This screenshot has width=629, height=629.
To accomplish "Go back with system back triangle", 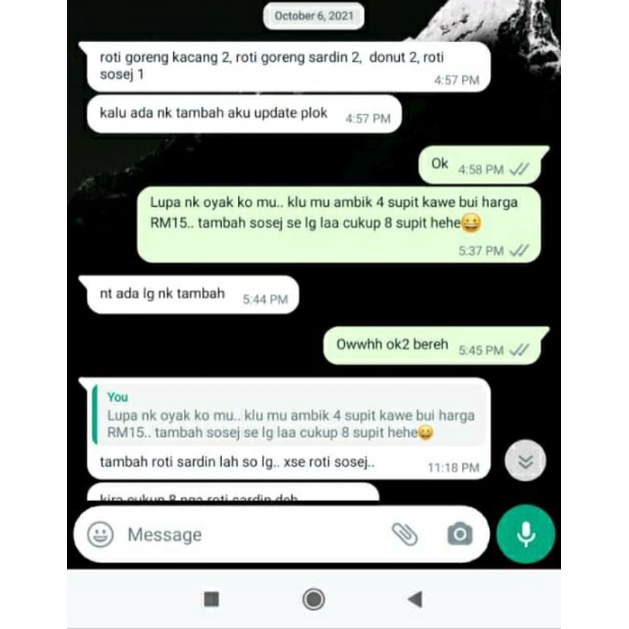I will coord(415,599).
